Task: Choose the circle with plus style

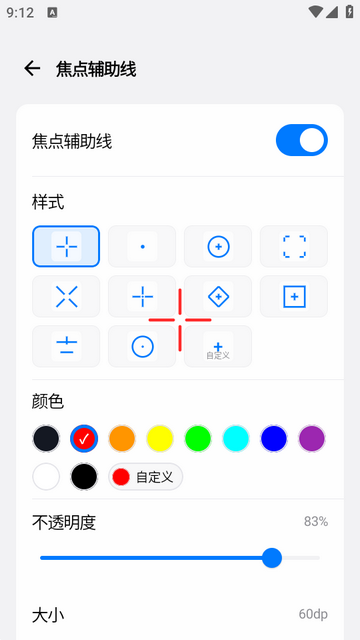Action: [218, 246]
